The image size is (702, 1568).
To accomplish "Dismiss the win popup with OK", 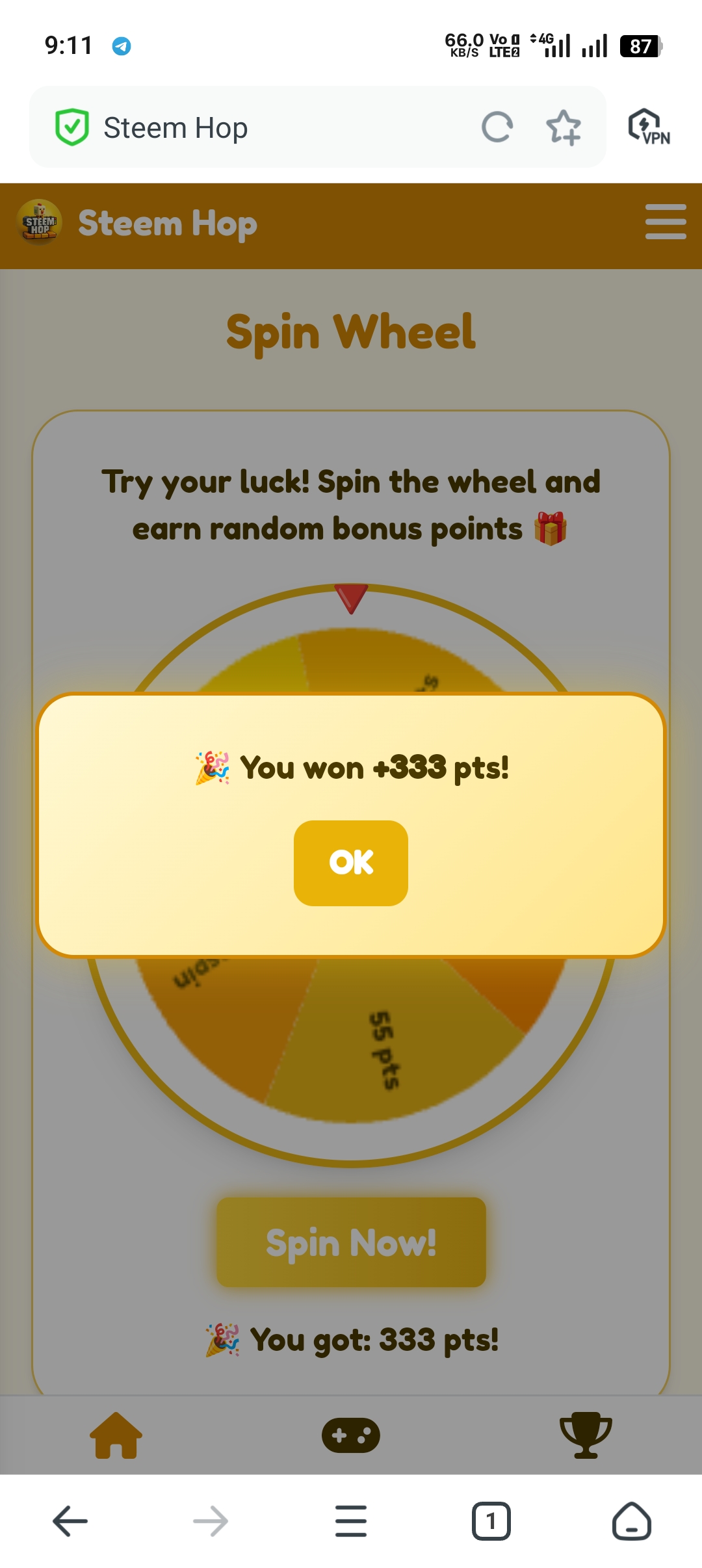I will click(351, 863).
